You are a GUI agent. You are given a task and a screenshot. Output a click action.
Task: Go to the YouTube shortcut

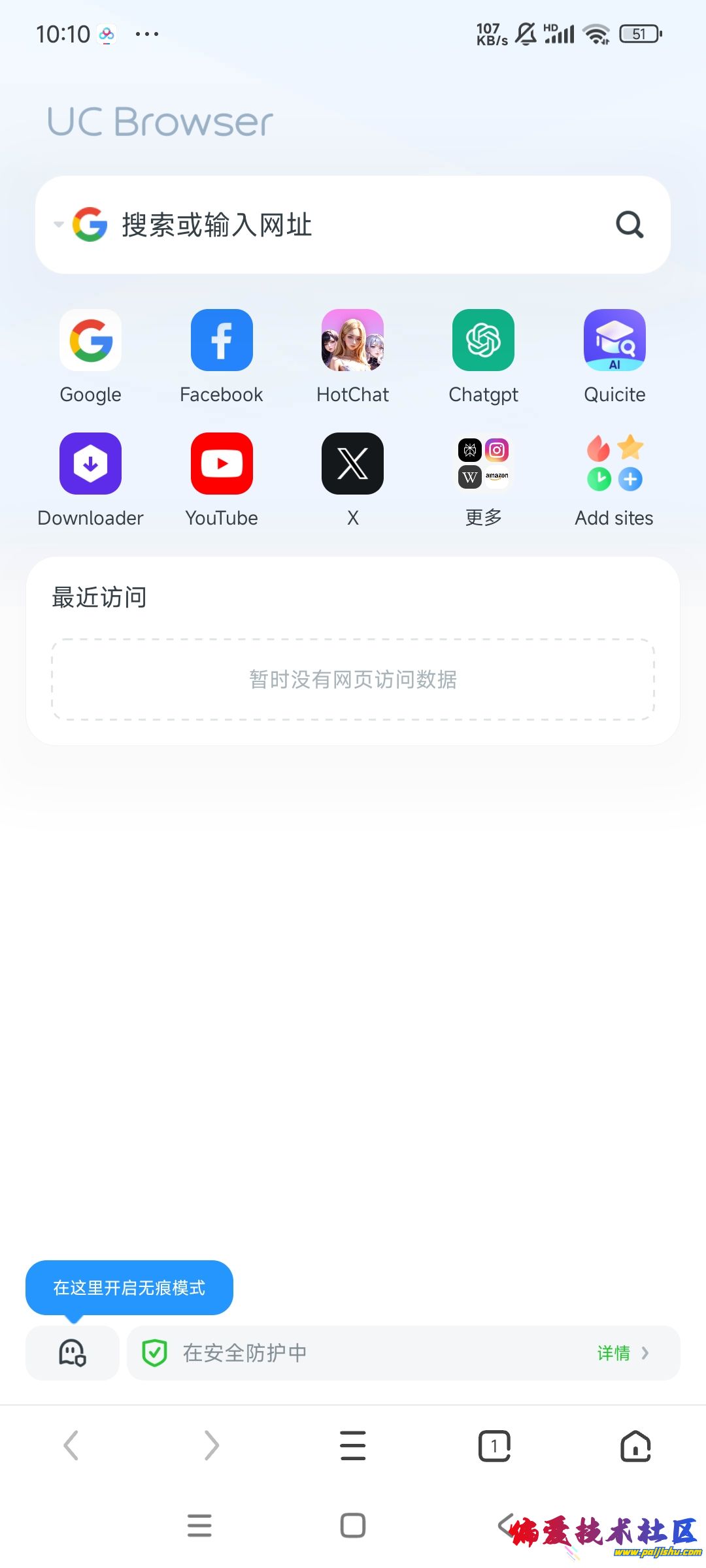(222, 464)
